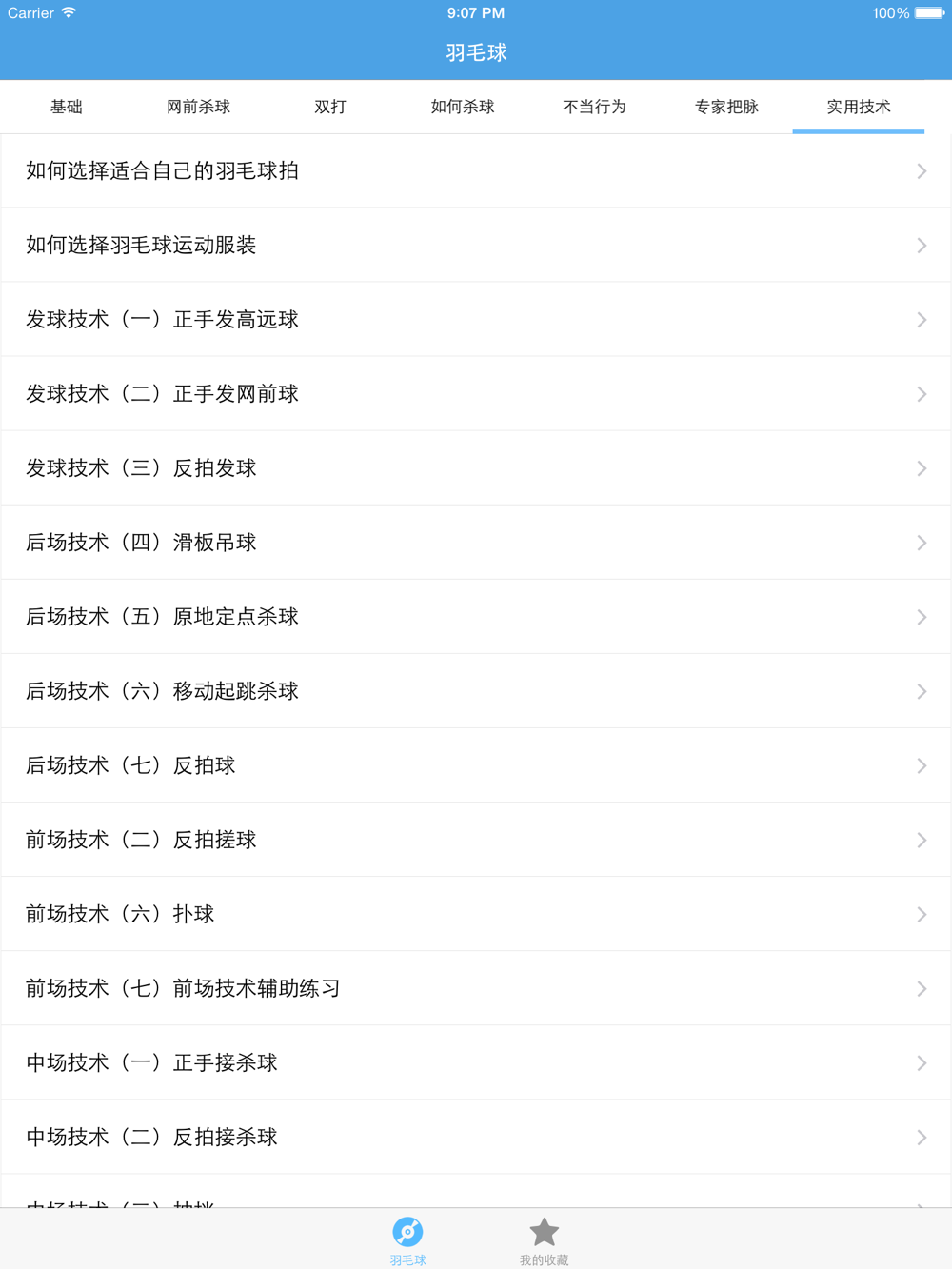Tap the 羽毛球 bottom tab
The image size is (952, 1269).
point(407,1241)
